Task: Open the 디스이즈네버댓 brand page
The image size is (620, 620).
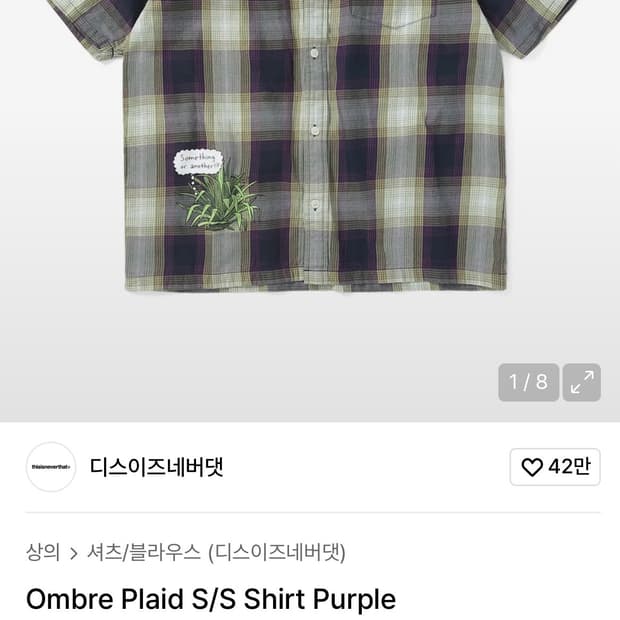Action: (156, 467)
